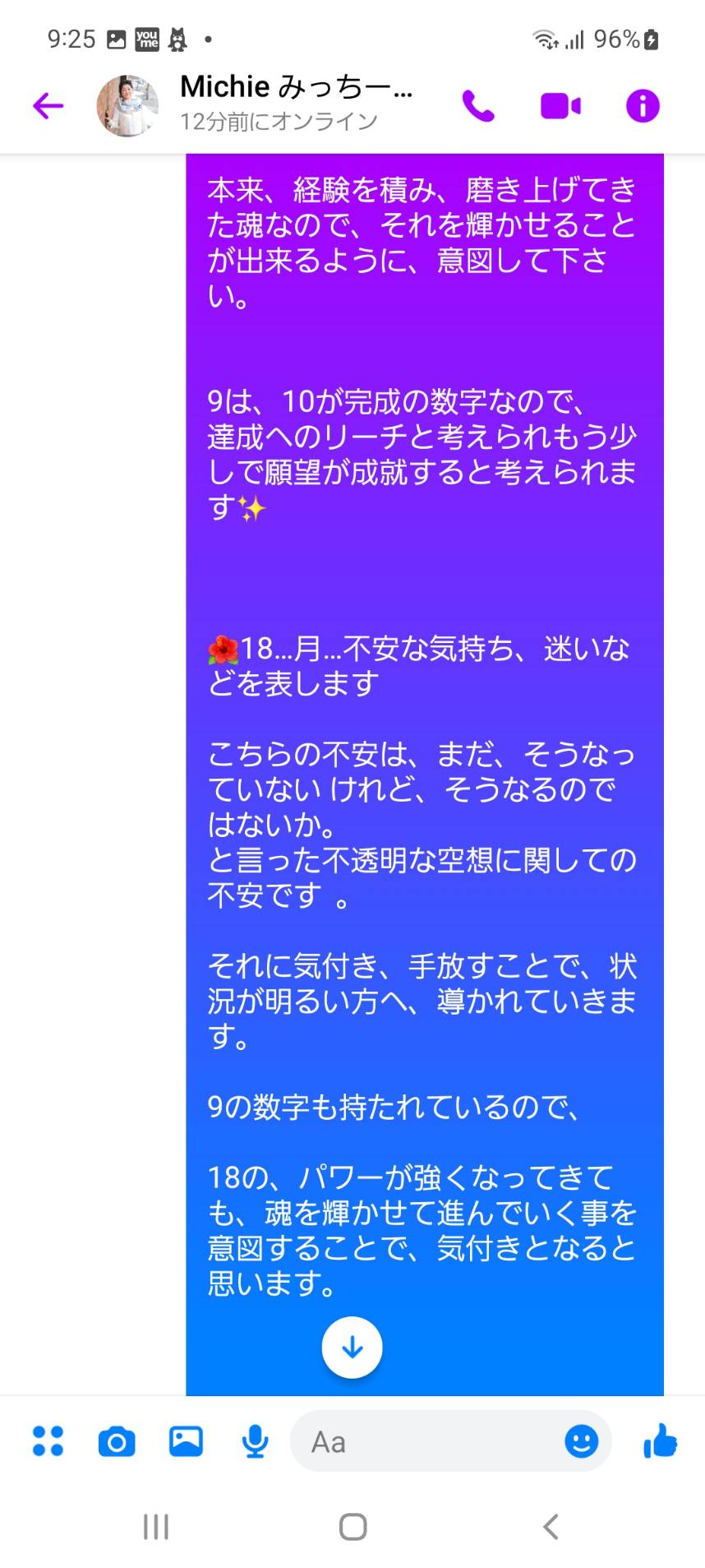Focus the Aa message text field

tap(427, 1441)
